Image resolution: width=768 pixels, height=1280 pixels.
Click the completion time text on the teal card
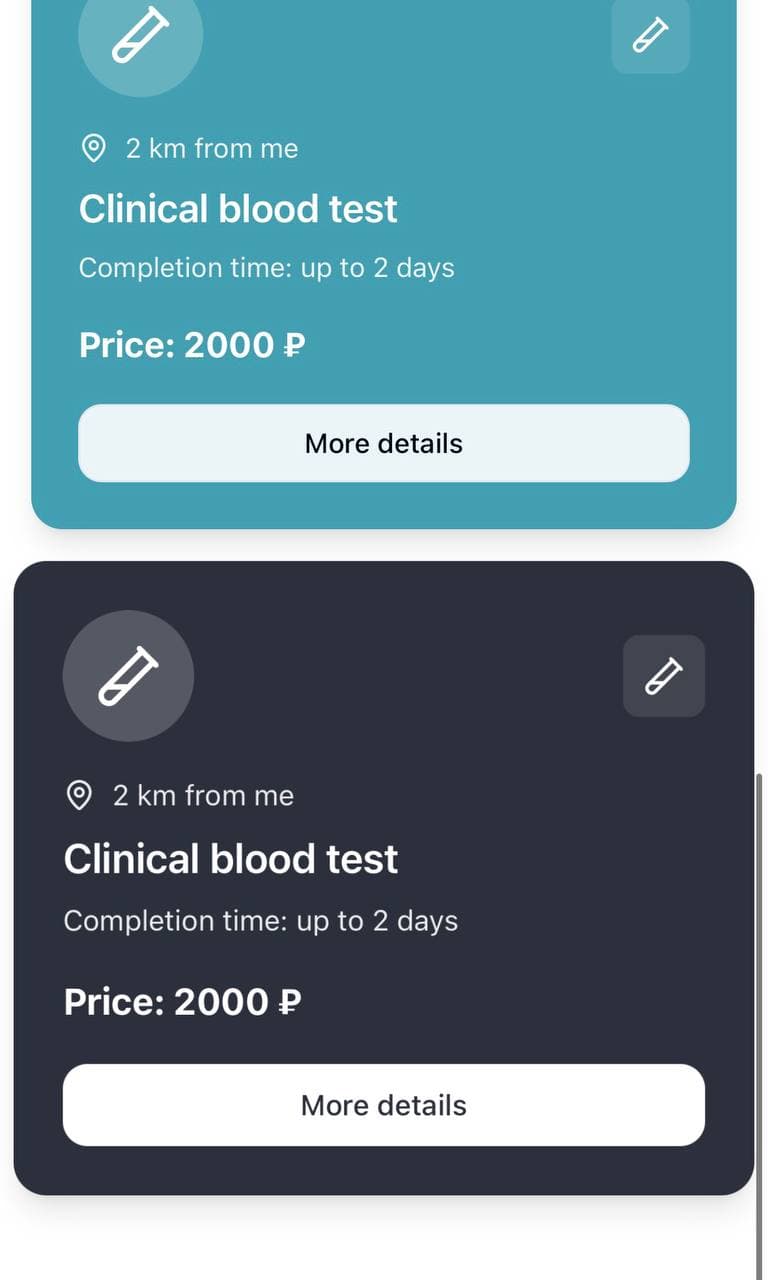(266, 268)
